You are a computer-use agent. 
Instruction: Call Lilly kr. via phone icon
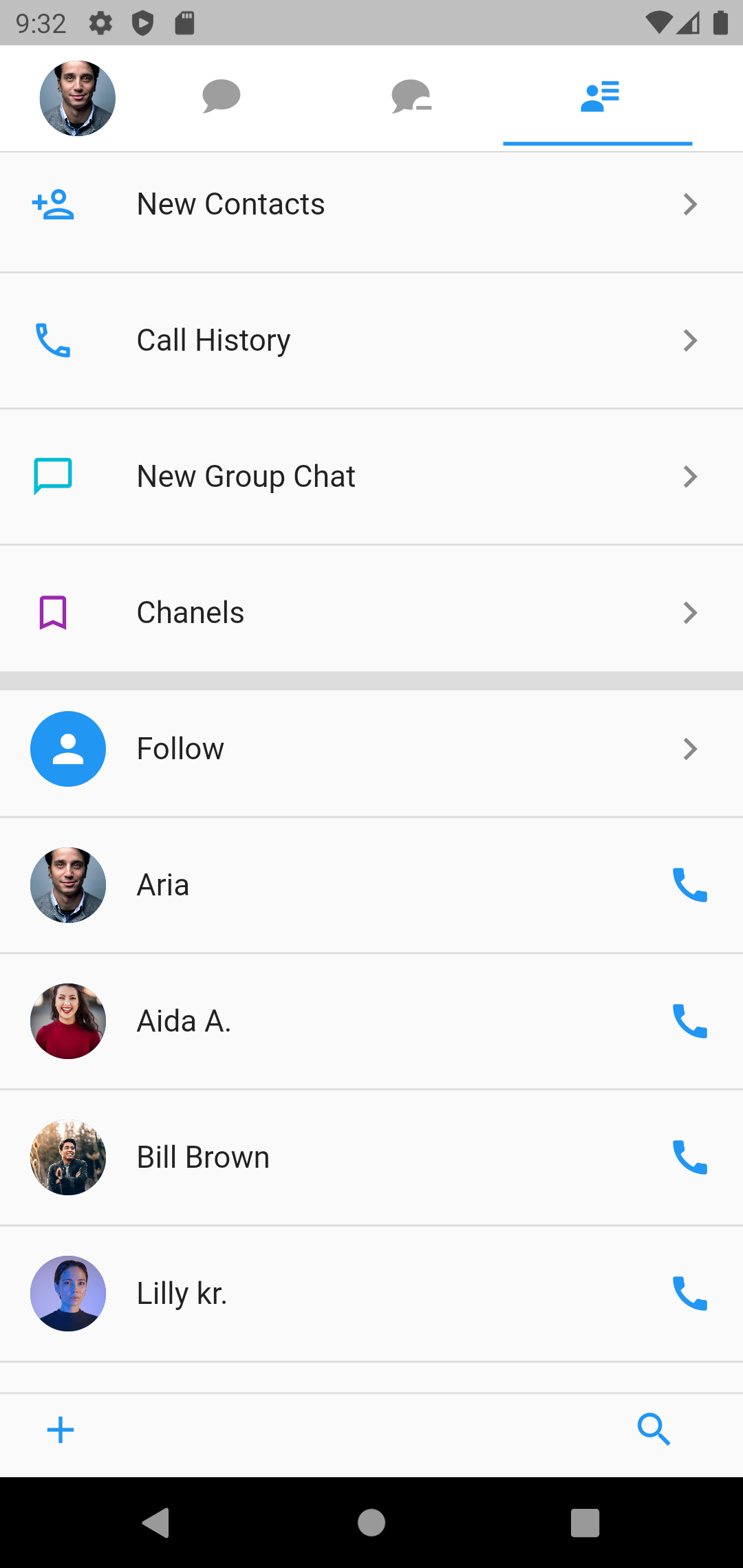[x=690, y=1294]
